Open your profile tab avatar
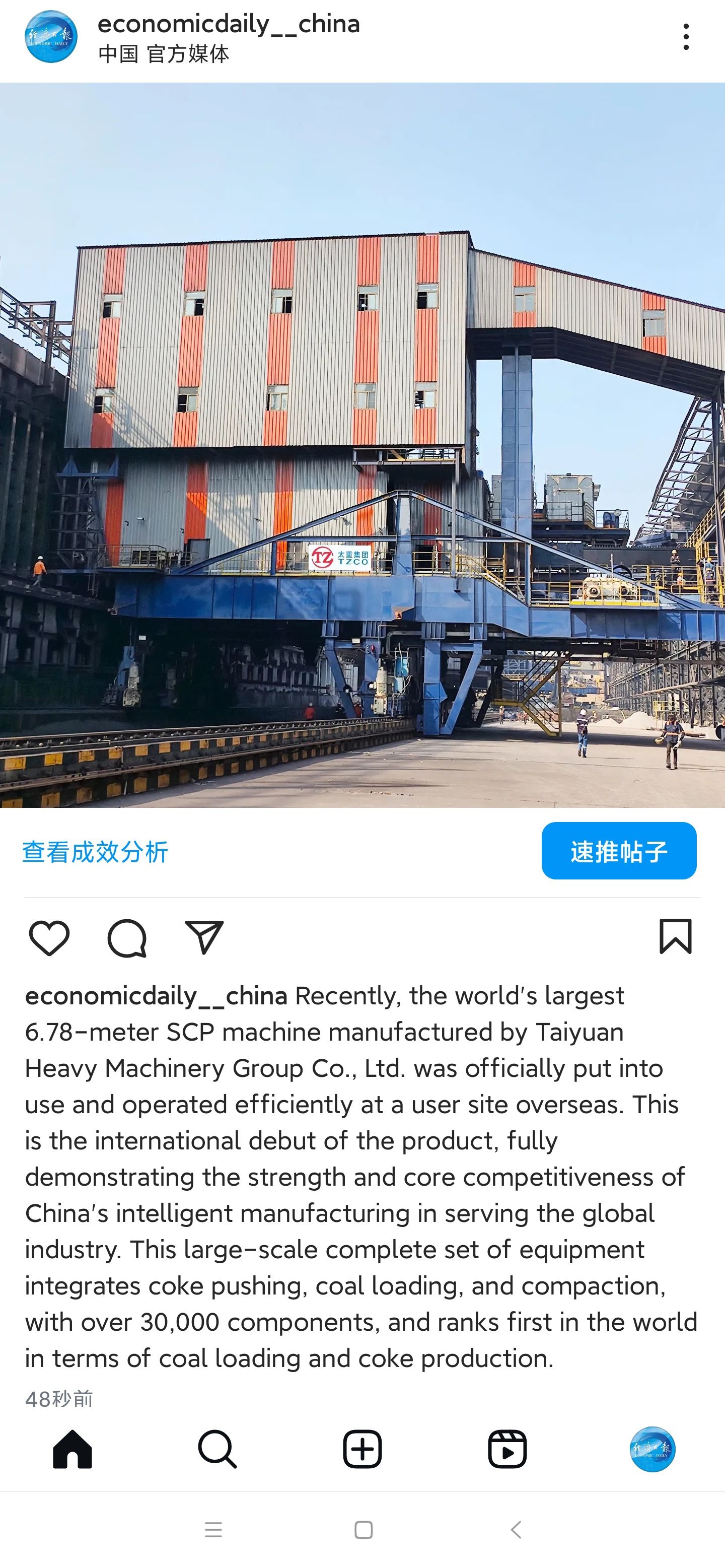Viewport: 725px width, 1568px height. click(652, 1449)
